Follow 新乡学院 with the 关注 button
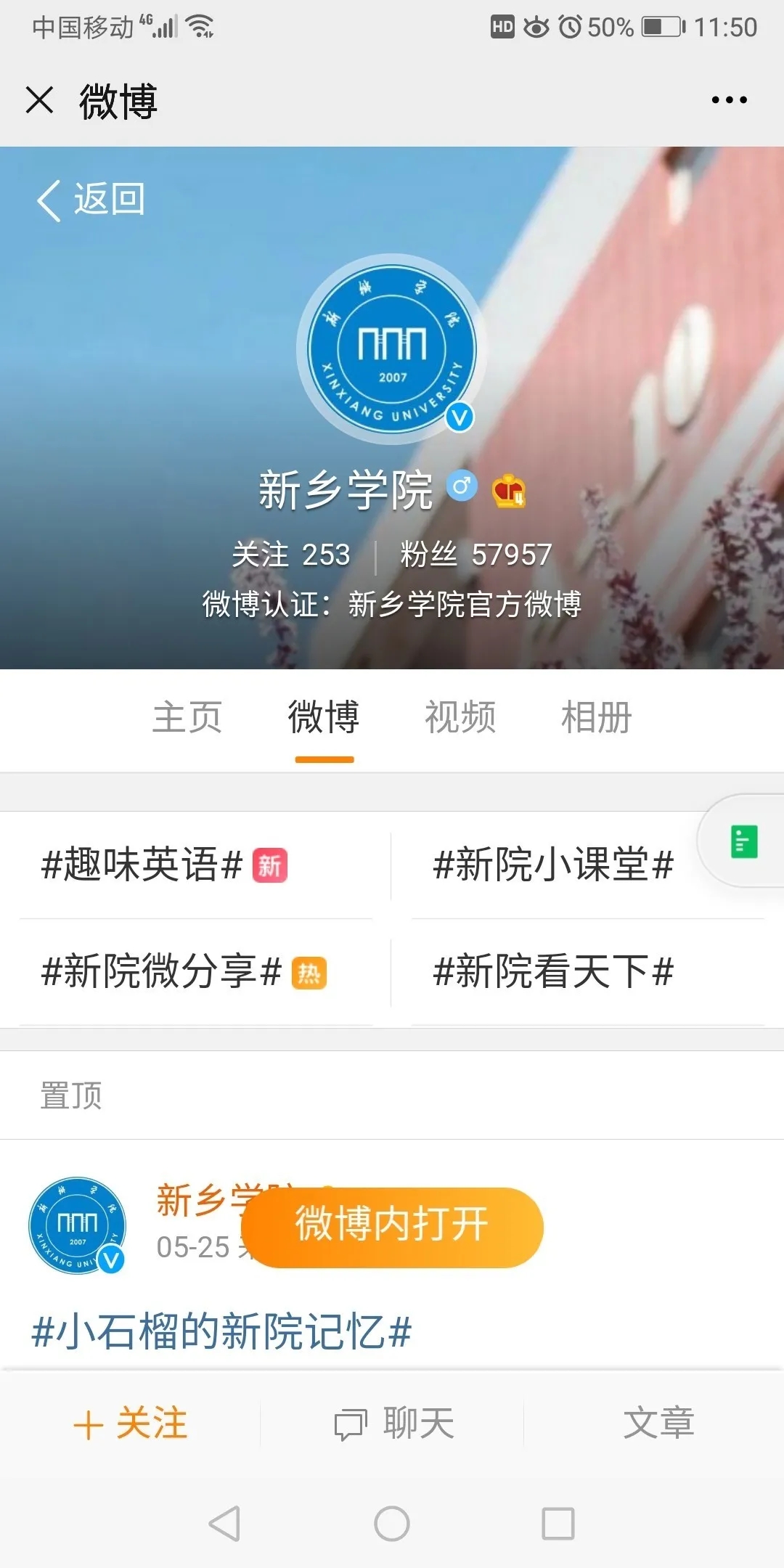This screenshot has width=784, height=1568. [x=131, y=1424]
